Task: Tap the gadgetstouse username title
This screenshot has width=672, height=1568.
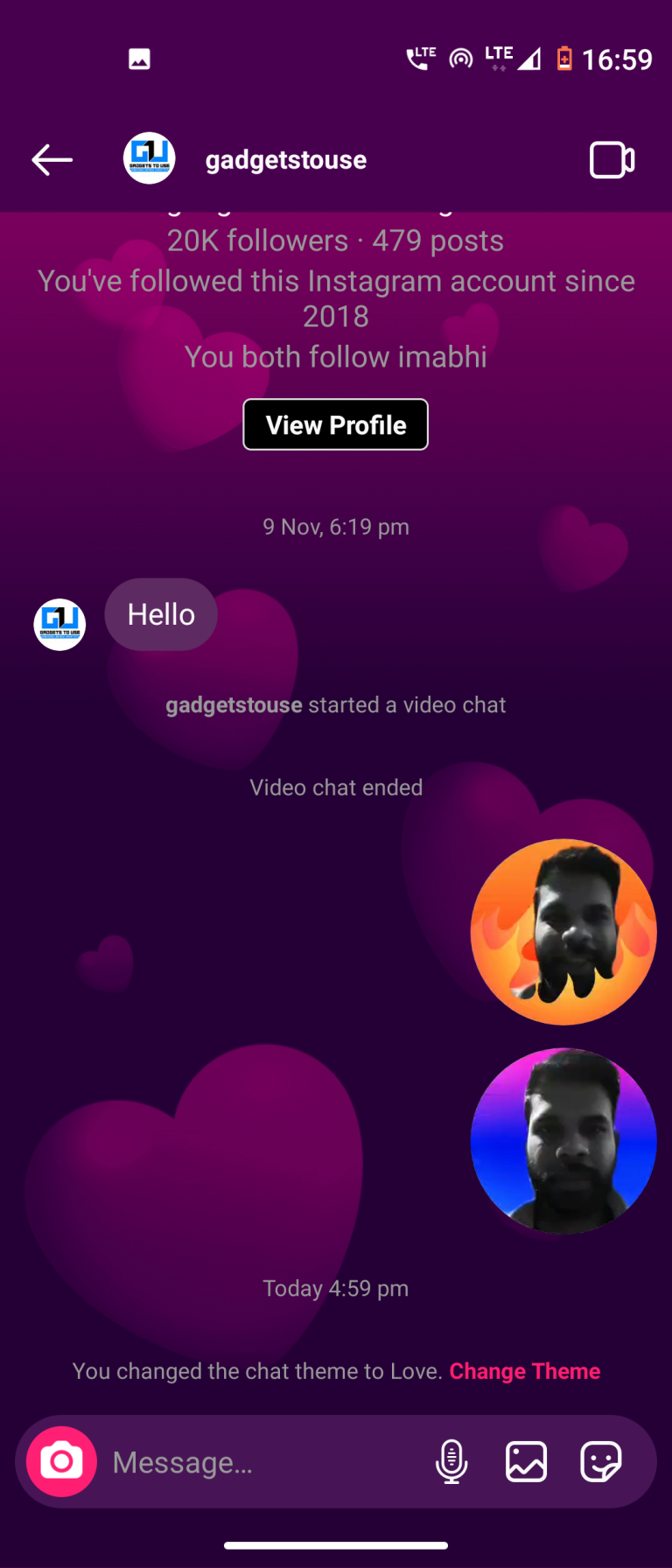Action: click(285, 159)
